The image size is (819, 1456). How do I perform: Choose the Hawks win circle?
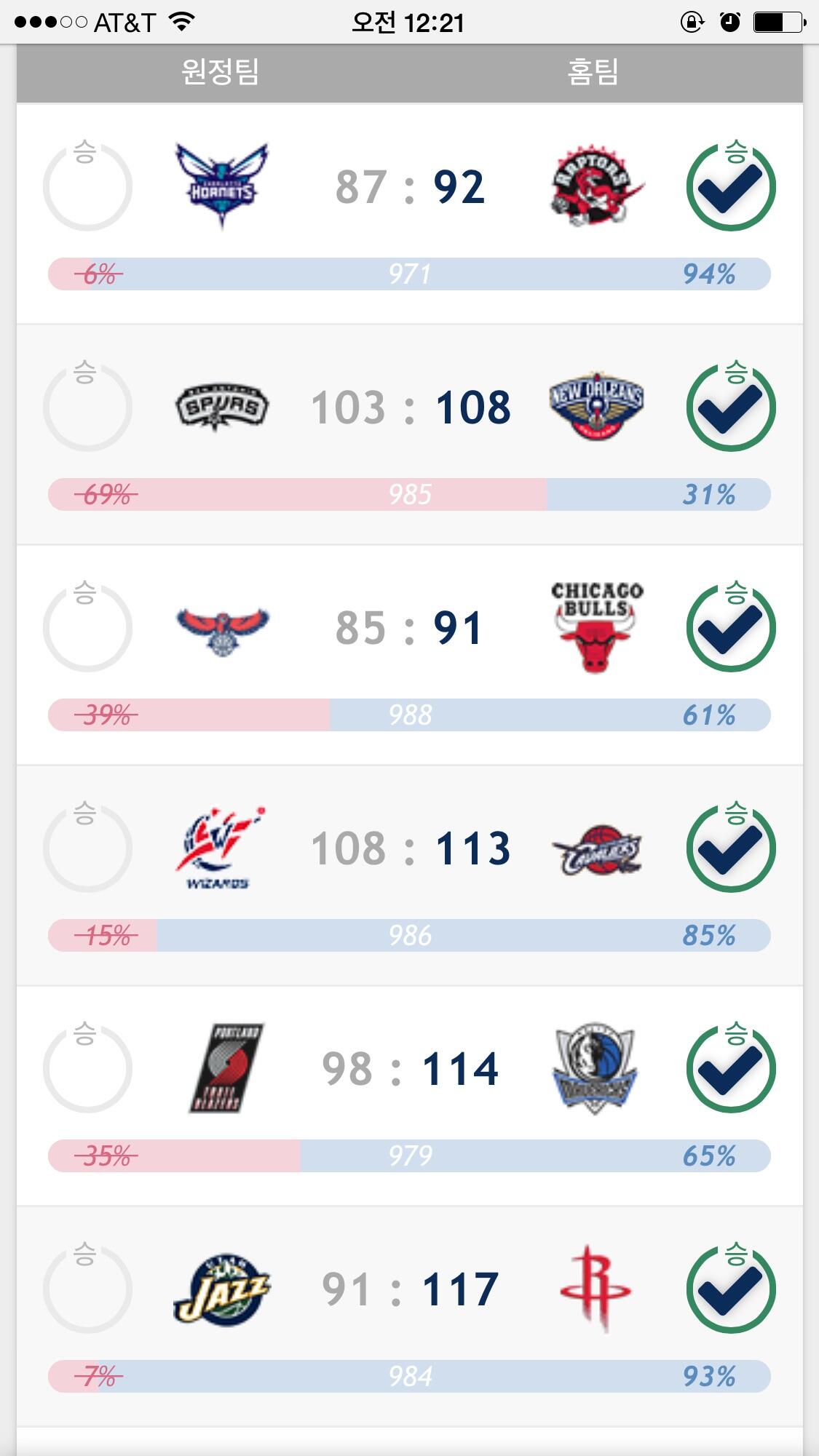(x=87, y=627)
